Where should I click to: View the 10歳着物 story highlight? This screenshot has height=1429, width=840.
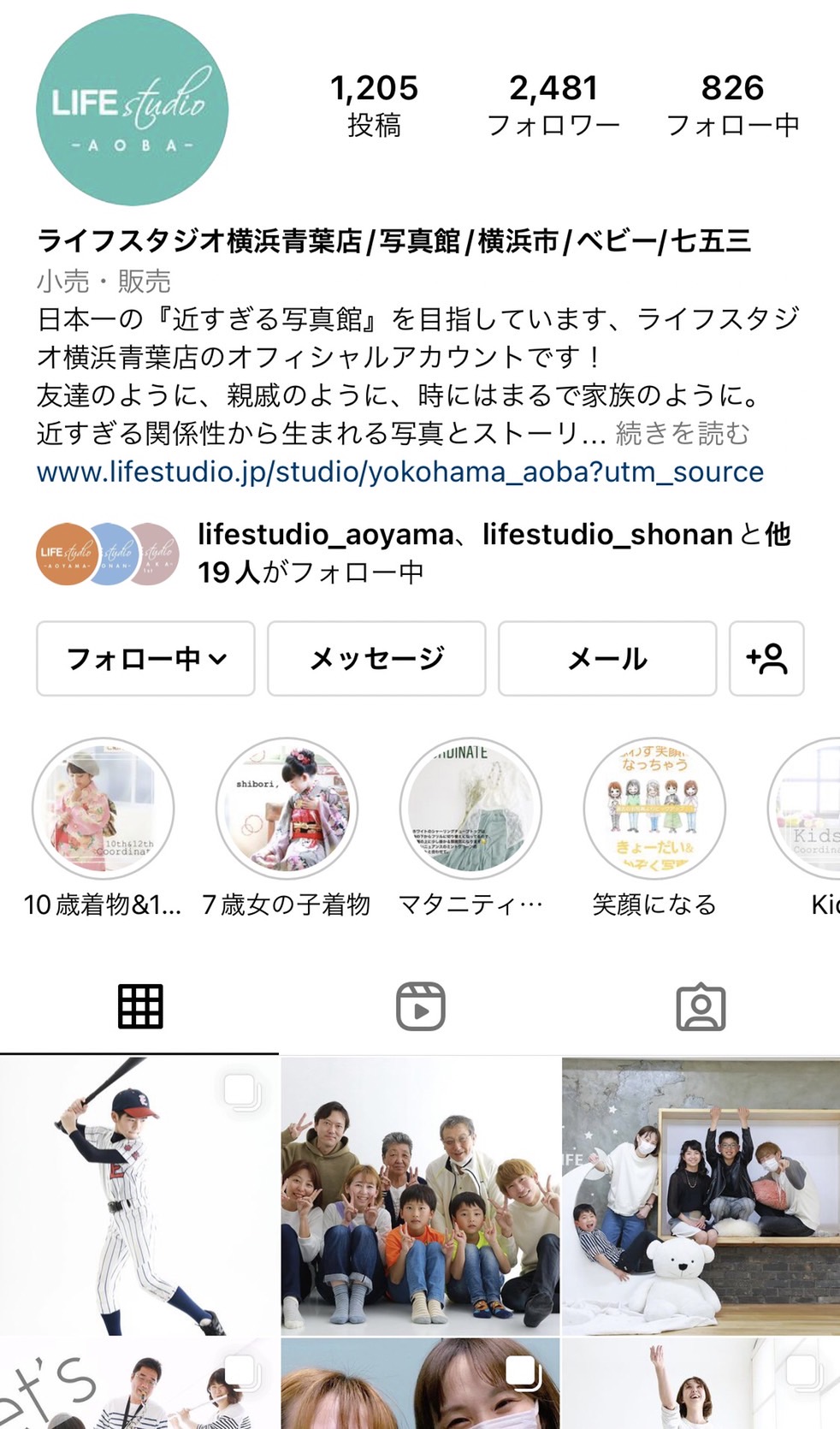pyautogui.click(x=104, y=809)
